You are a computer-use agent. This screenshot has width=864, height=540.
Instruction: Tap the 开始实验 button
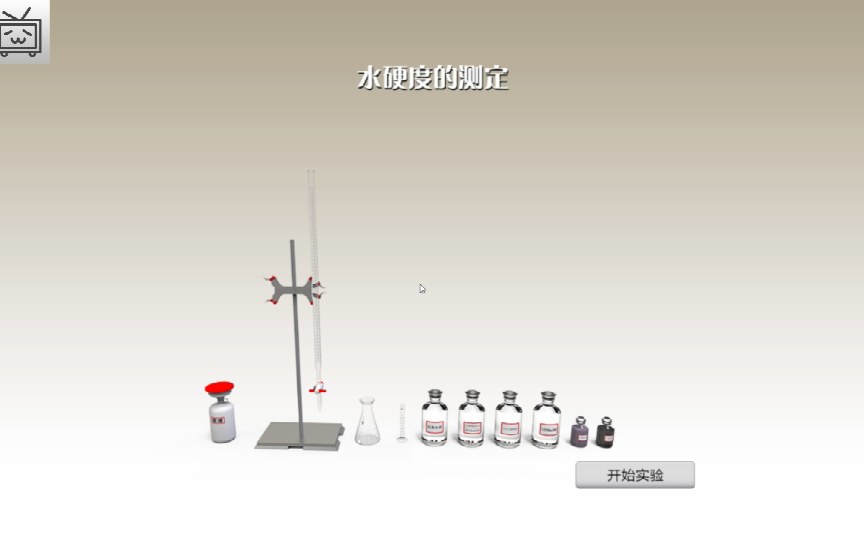tap(635, 475)
